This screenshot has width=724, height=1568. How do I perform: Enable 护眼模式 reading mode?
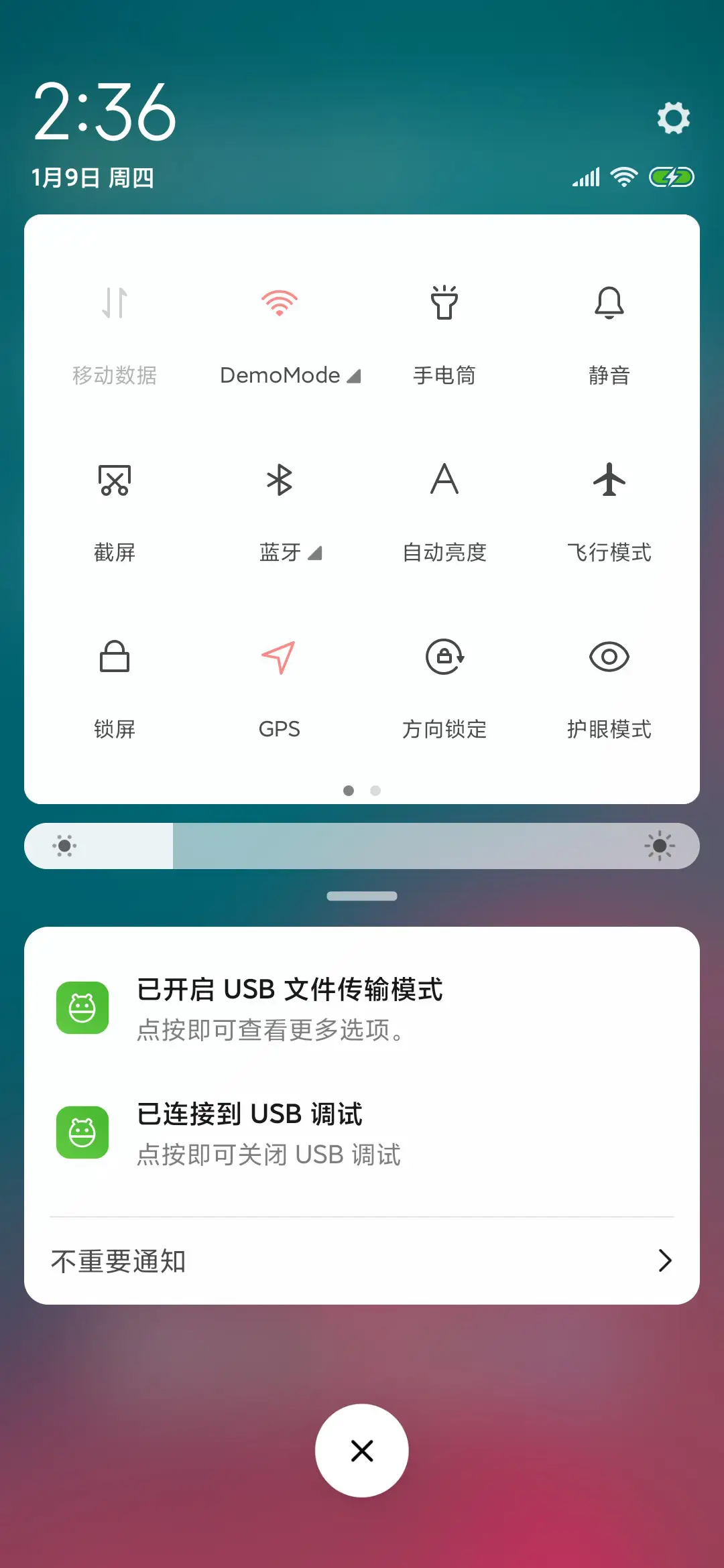pos(609,657)
